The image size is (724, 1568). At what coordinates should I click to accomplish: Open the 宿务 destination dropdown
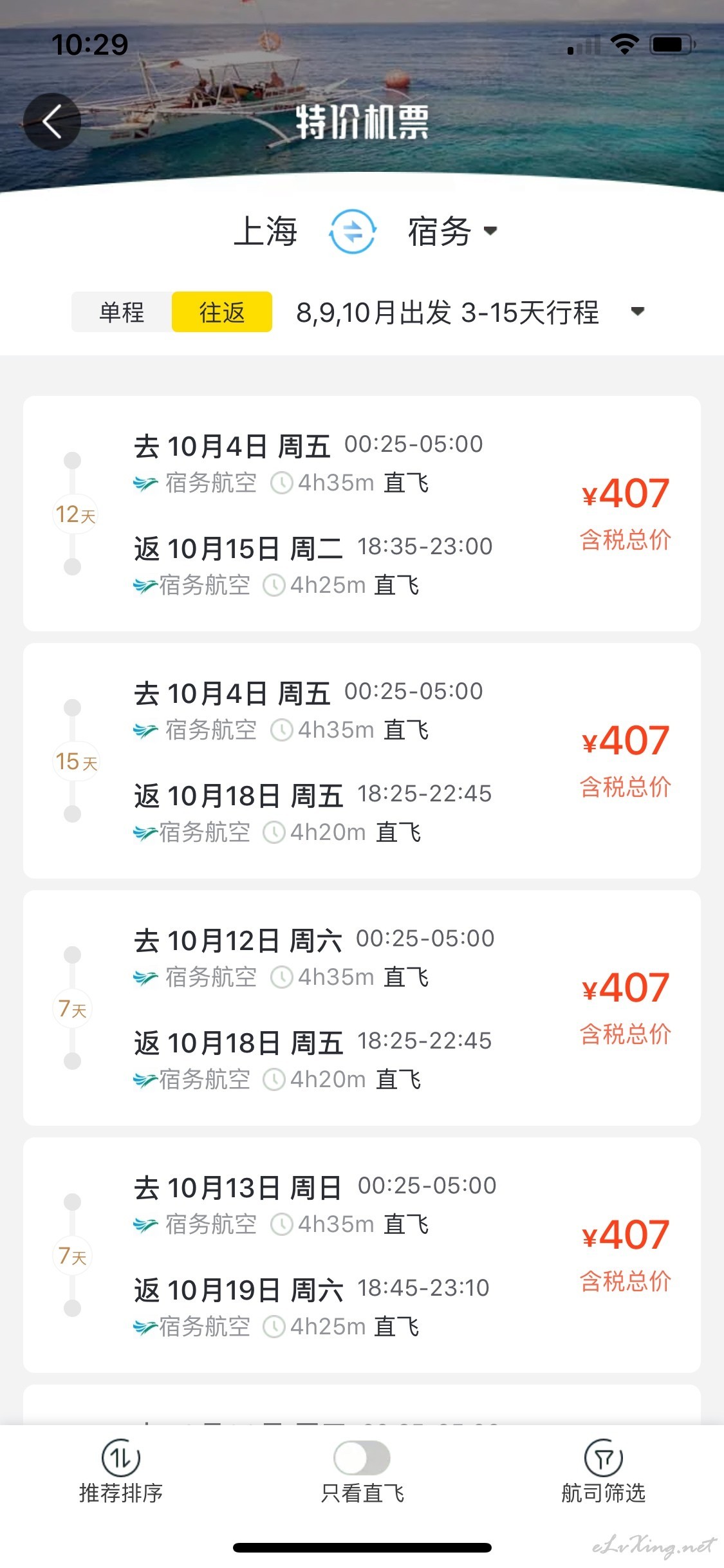click(453, 232)
